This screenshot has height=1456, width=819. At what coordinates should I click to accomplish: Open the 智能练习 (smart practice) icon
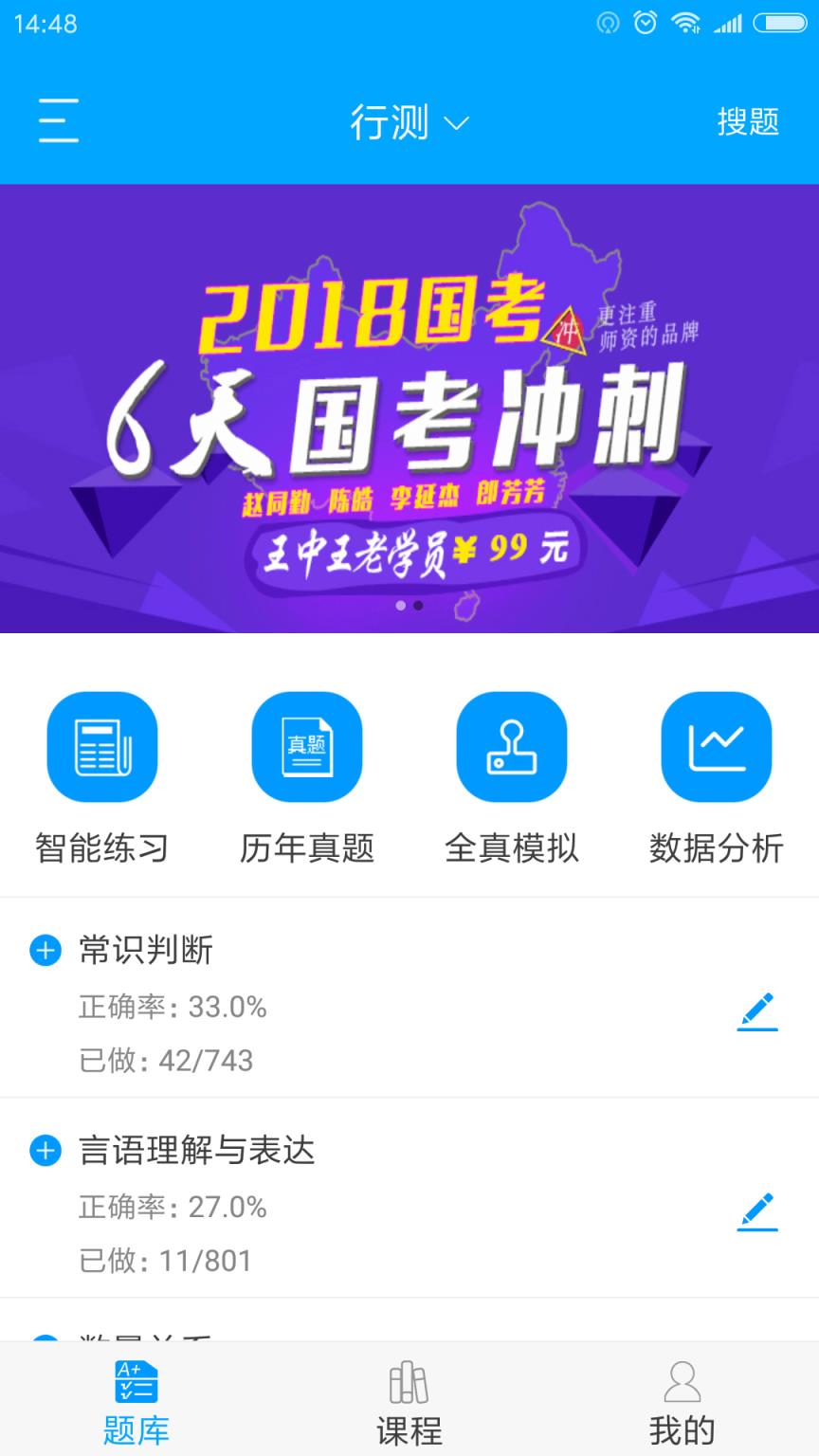tap(101, 747)
